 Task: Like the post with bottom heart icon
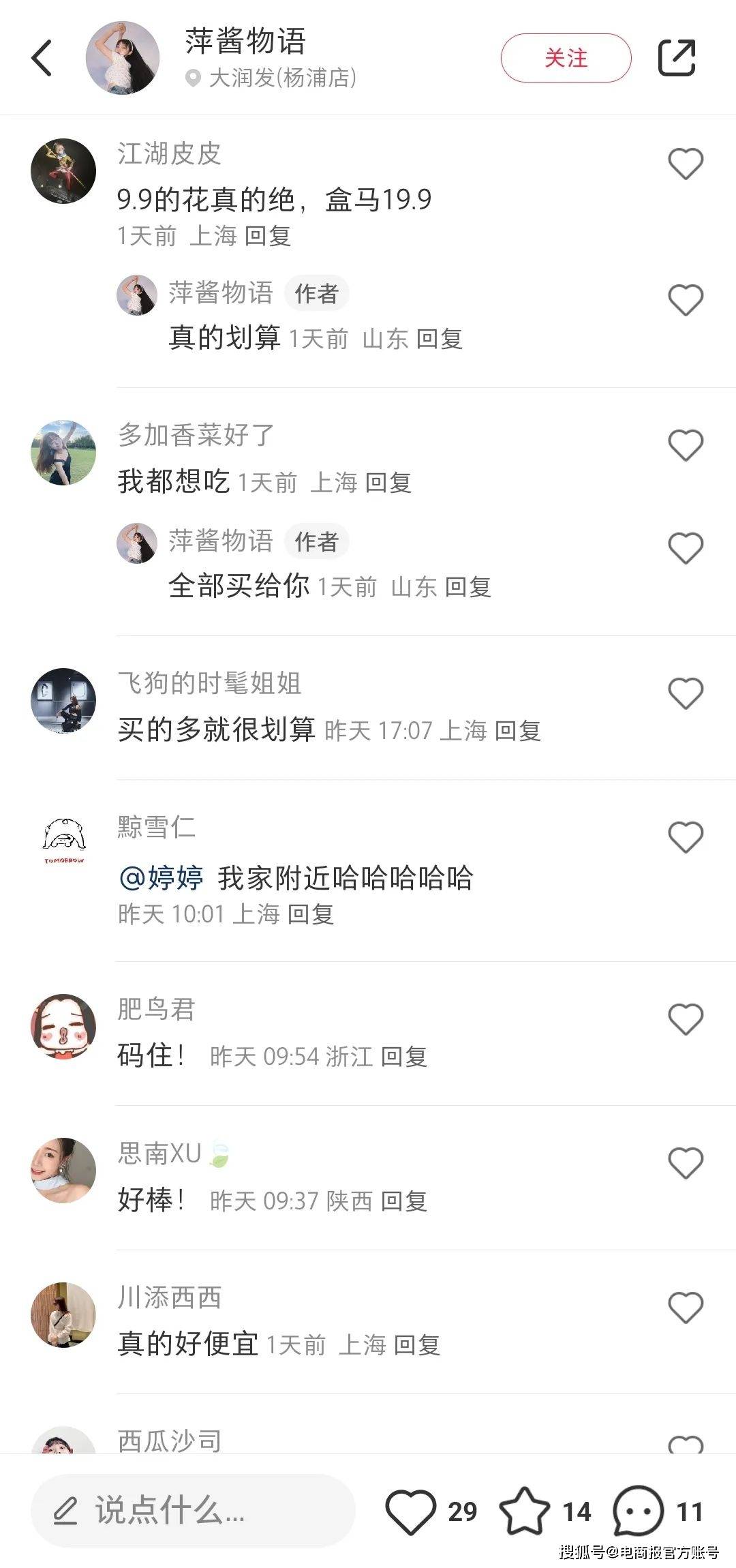410,1511
